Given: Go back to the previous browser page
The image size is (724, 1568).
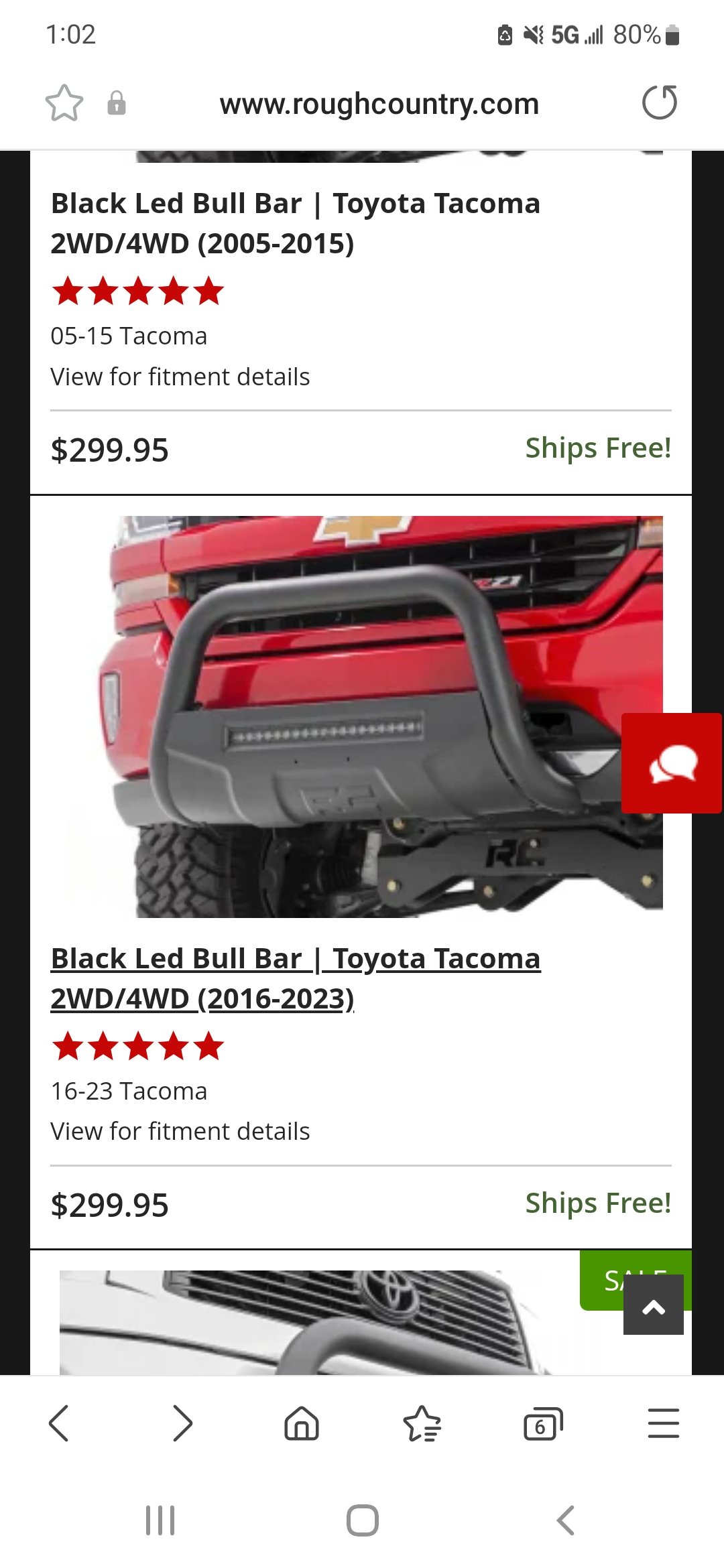Looking at the screenshot, I should click(x=59, y=1423).
